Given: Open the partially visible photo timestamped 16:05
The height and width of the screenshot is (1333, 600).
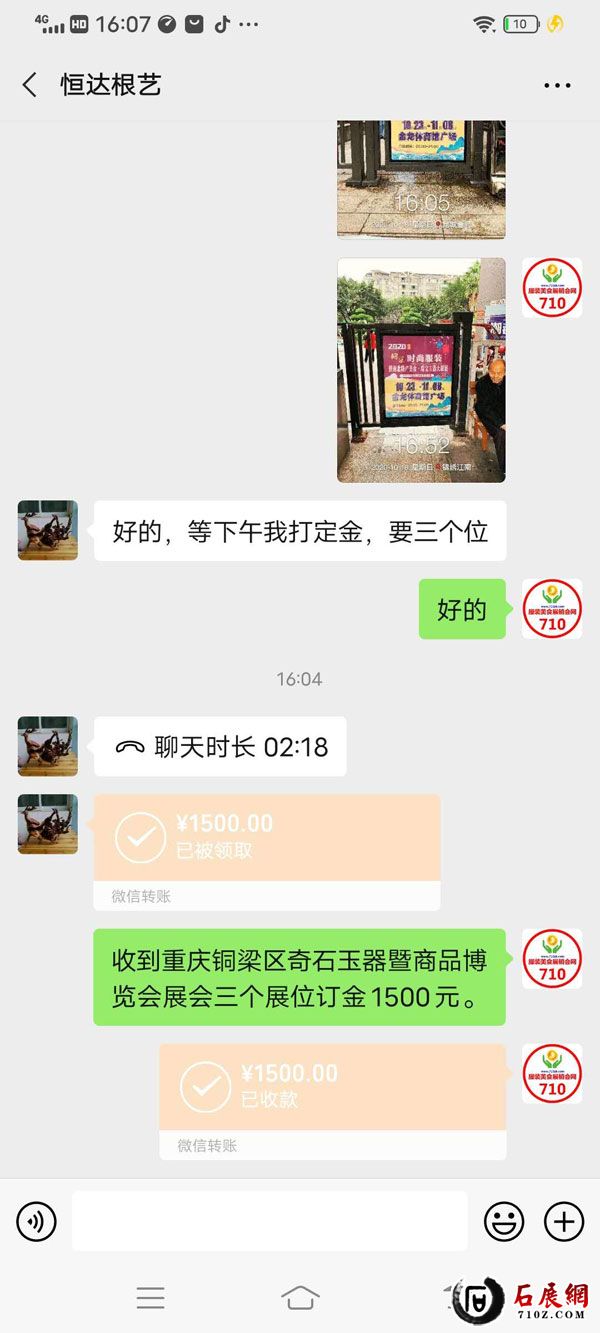Looking at the screenshot, I should (x=421, y=178).
